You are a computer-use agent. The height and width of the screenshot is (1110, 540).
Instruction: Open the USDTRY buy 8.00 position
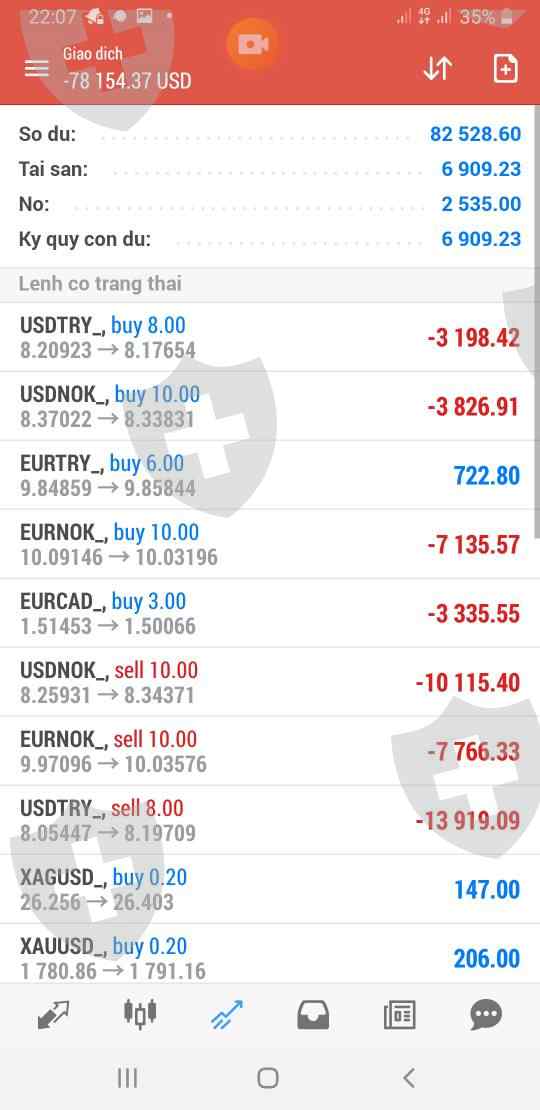(270, 337)
